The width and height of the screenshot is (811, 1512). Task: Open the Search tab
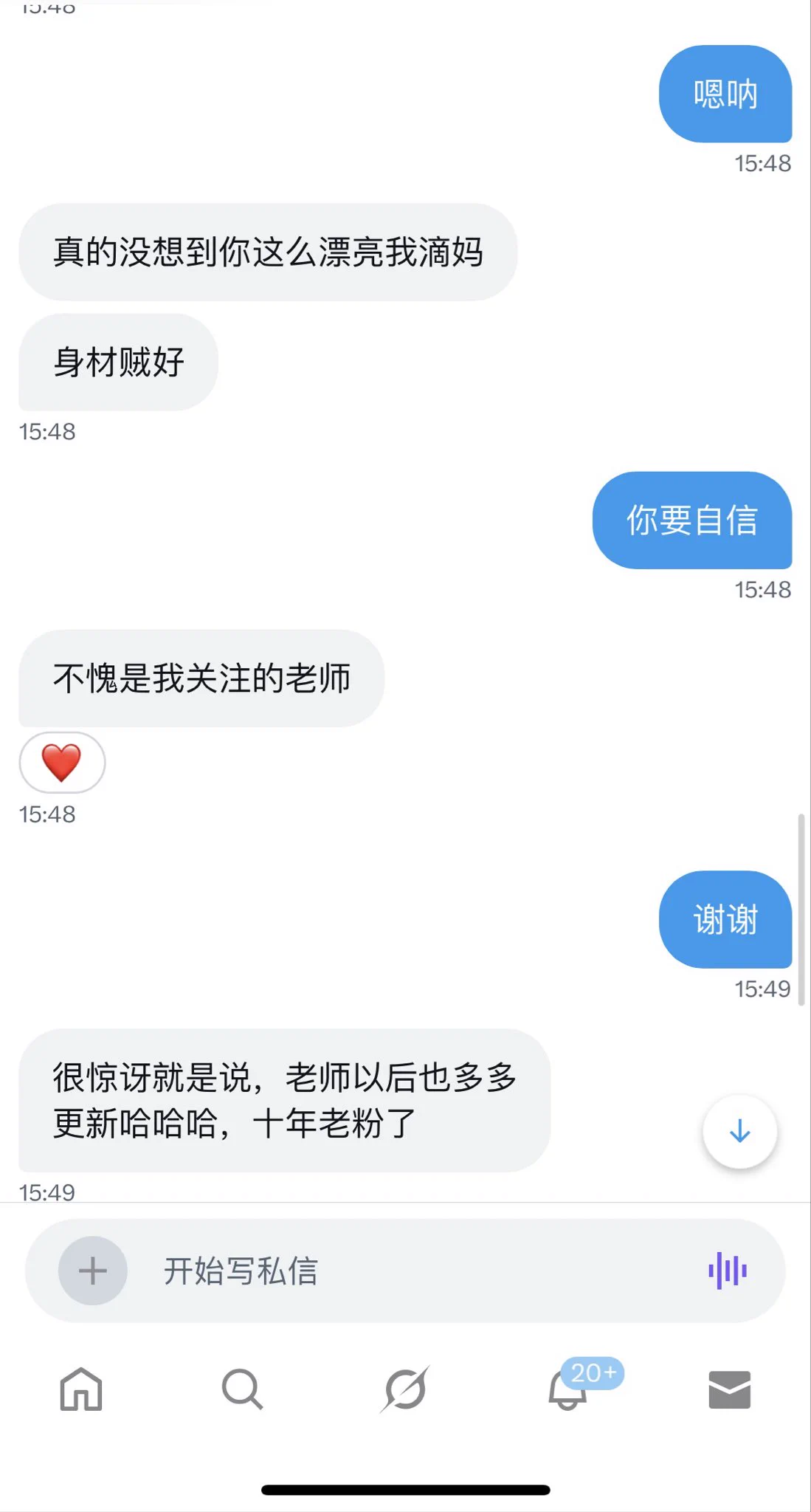[x=242, y=1389]
